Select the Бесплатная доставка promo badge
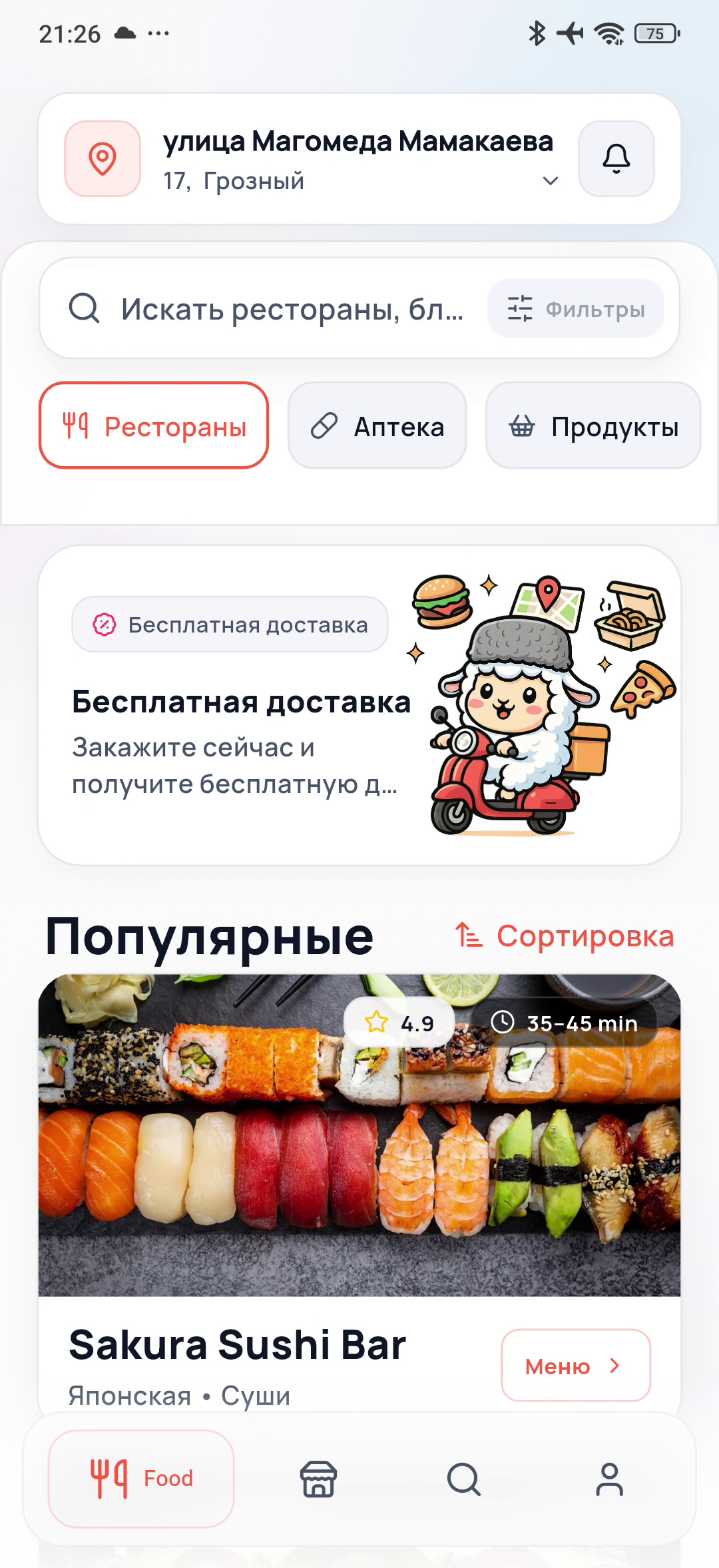The height and width of the screenshot is (1568, 719). 230,624
